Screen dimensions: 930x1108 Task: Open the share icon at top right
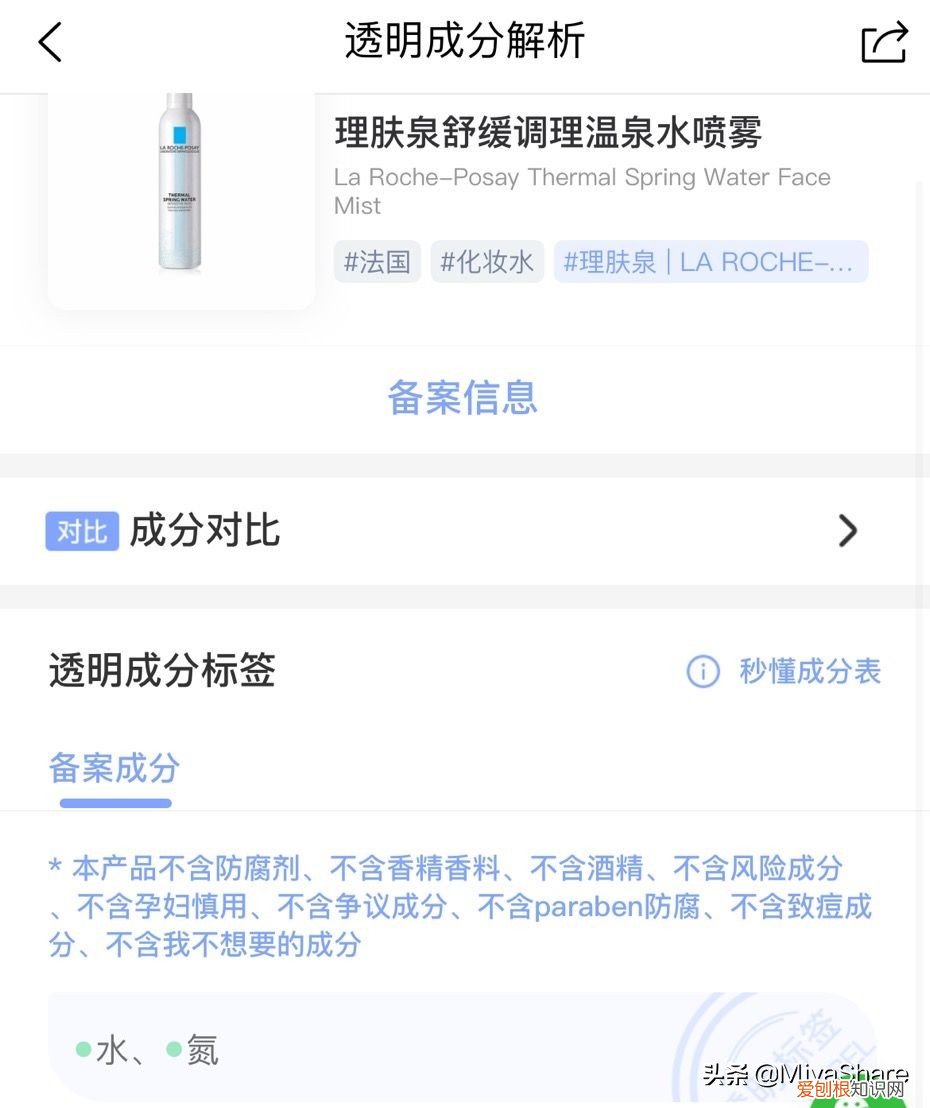[884, 44]
